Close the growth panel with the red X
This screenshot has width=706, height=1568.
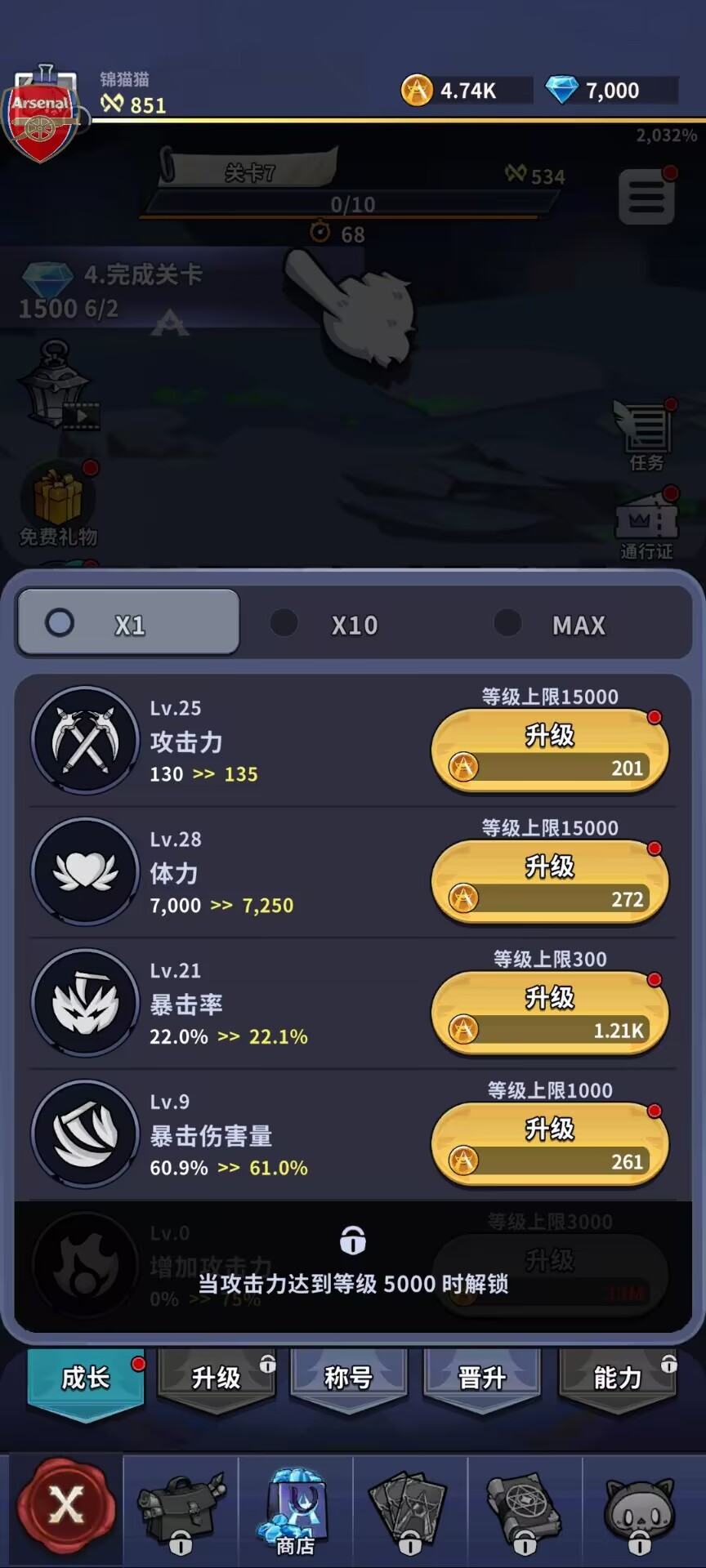(x=66, y=1505)
